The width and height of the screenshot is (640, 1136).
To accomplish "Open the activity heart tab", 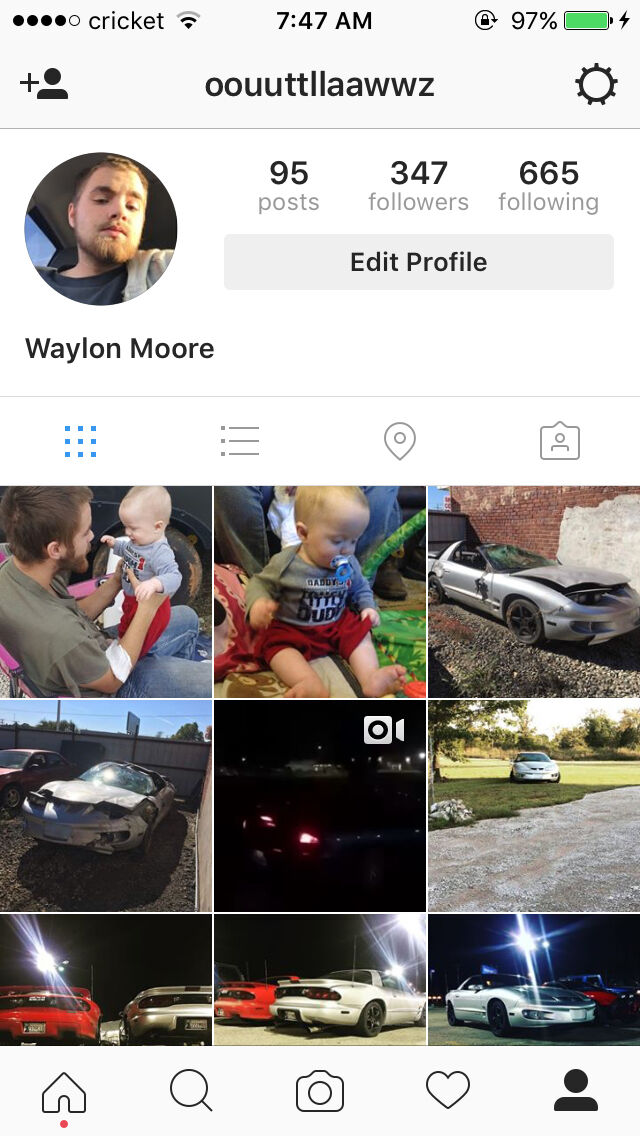I will [x=448, y=1090].
